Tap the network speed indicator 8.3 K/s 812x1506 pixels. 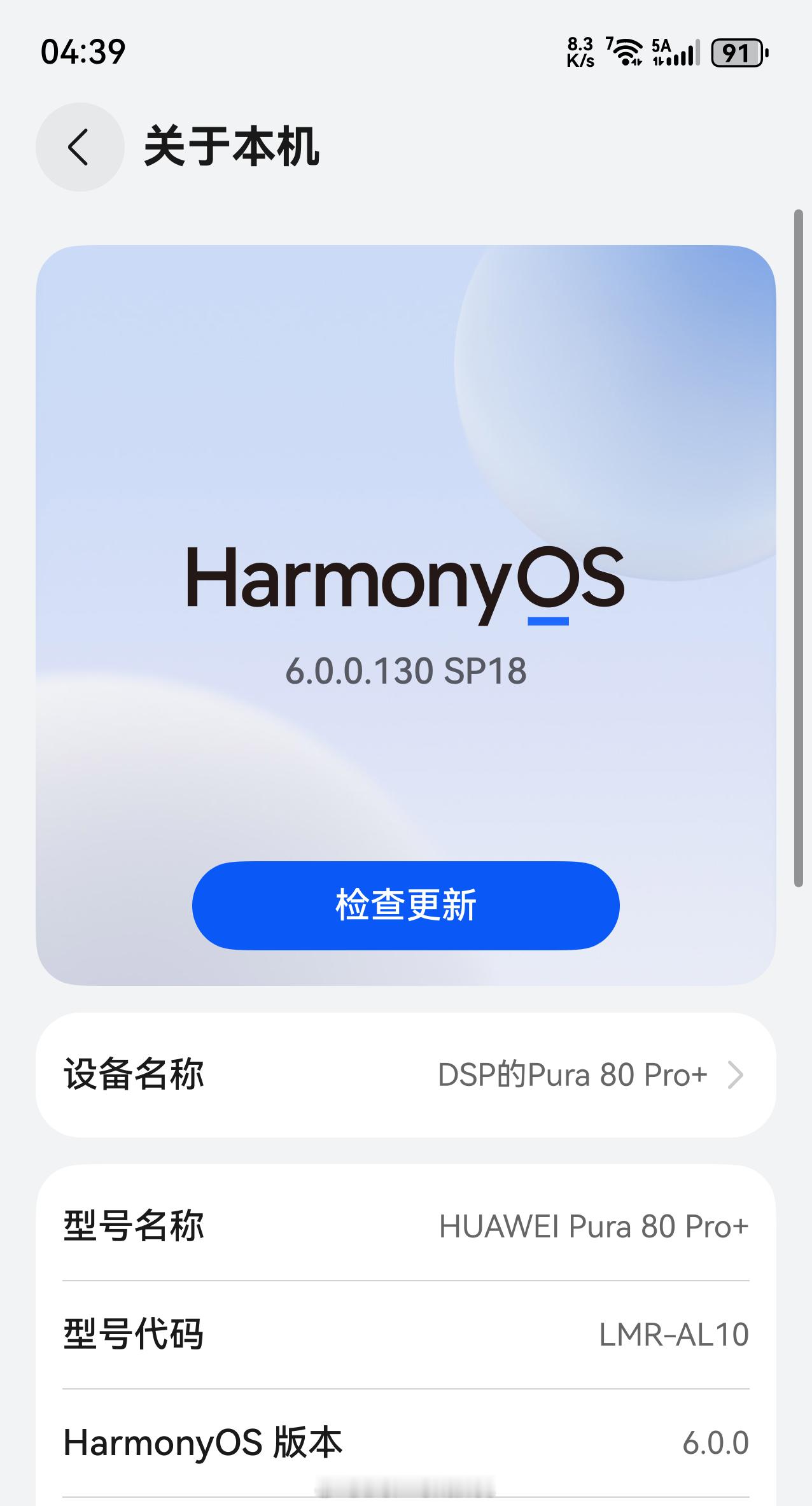pos(580,52)
